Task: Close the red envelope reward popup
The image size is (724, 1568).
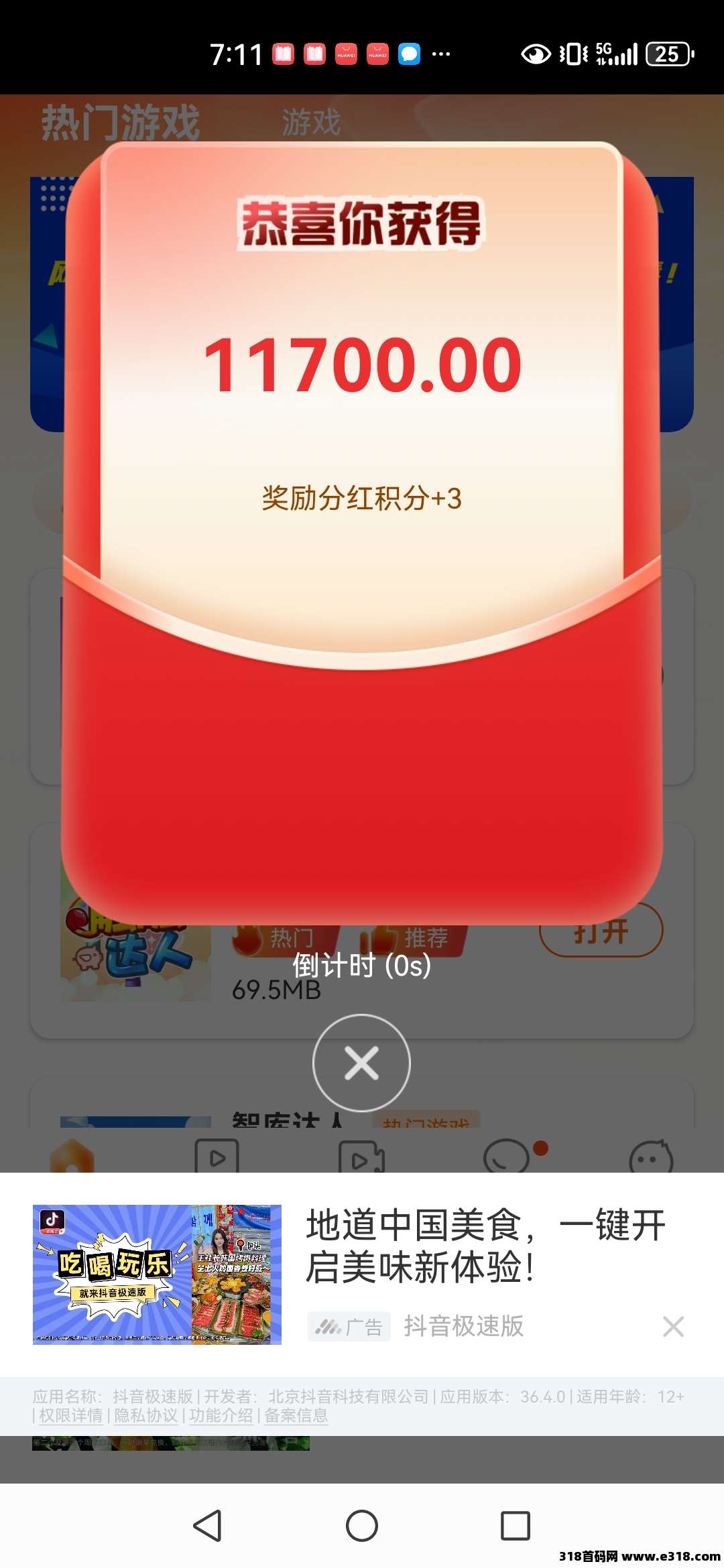Action: coord(361,1063)
